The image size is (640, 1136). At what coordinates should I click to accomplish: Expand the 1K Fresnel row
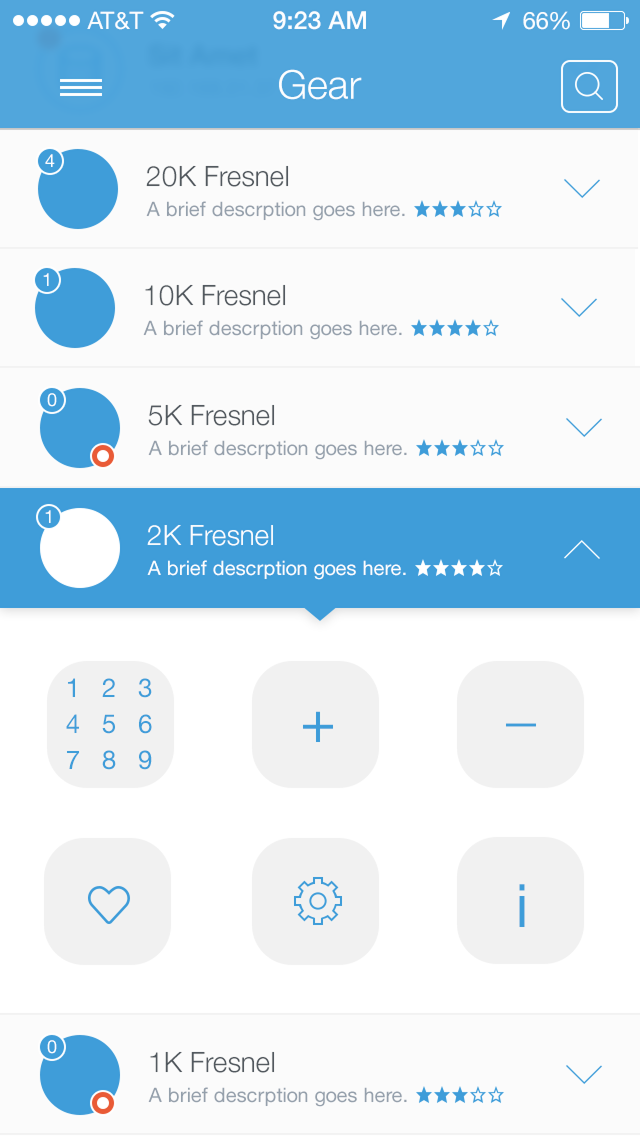584,1074
